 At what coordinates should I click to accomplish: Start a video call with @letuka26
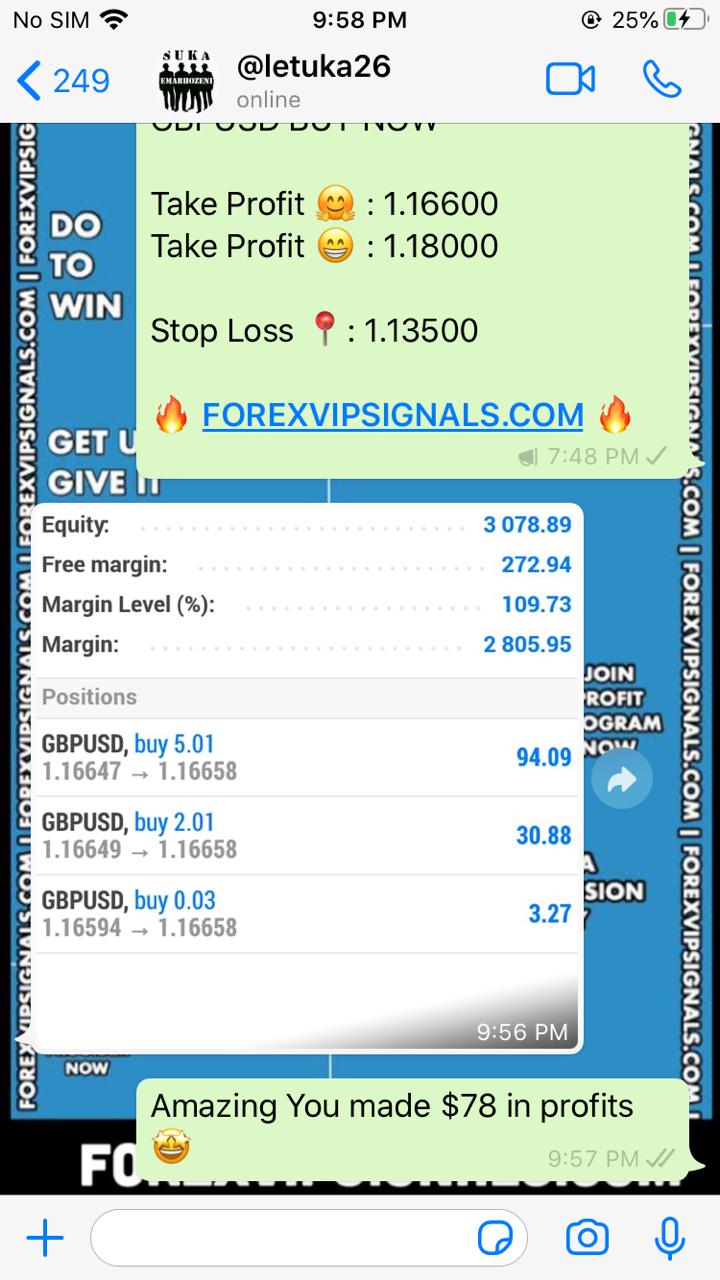[x=570, y=80]
